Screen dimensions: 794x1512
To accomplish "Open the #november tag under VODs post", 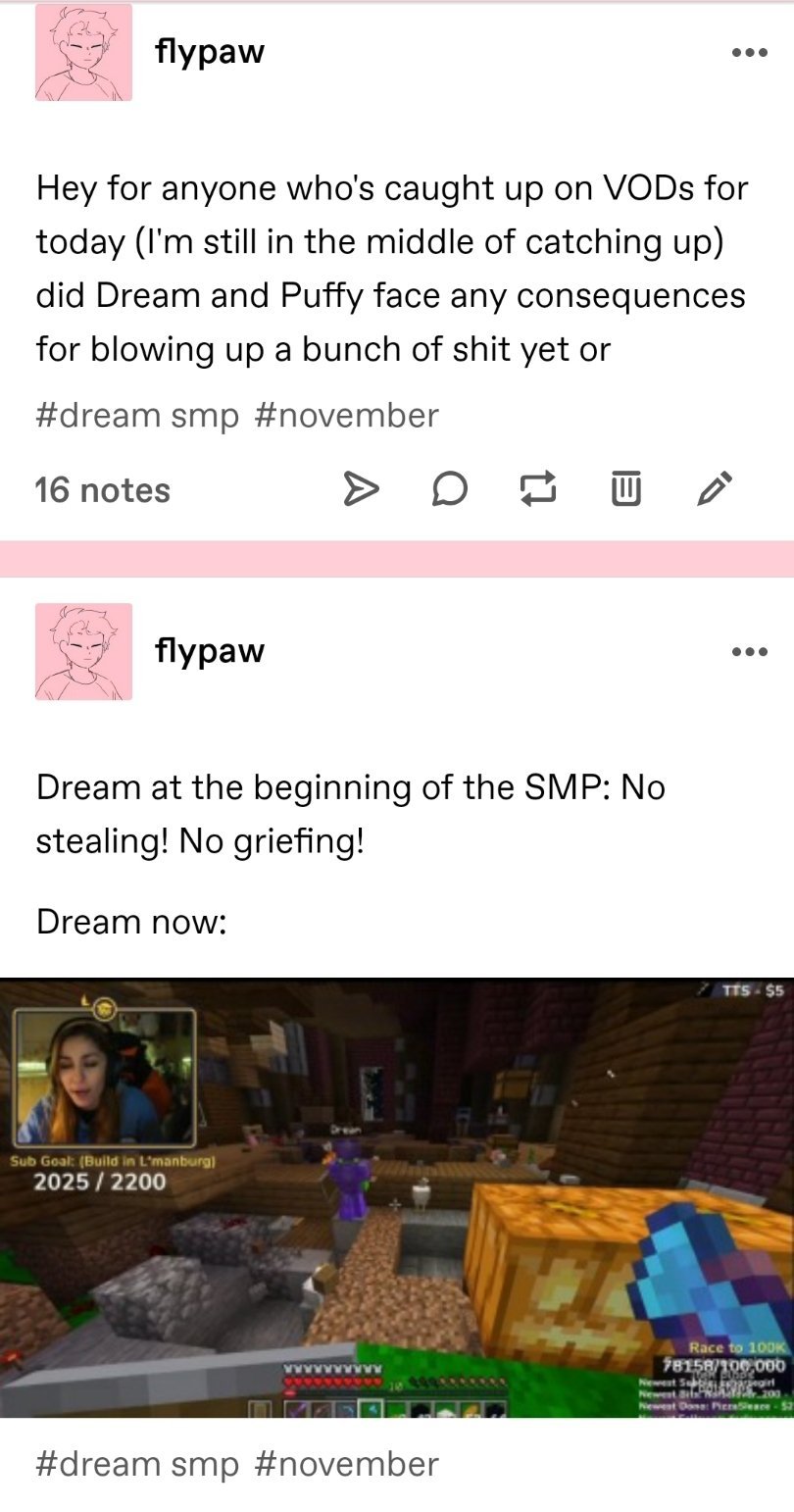I will click(346, 416).
